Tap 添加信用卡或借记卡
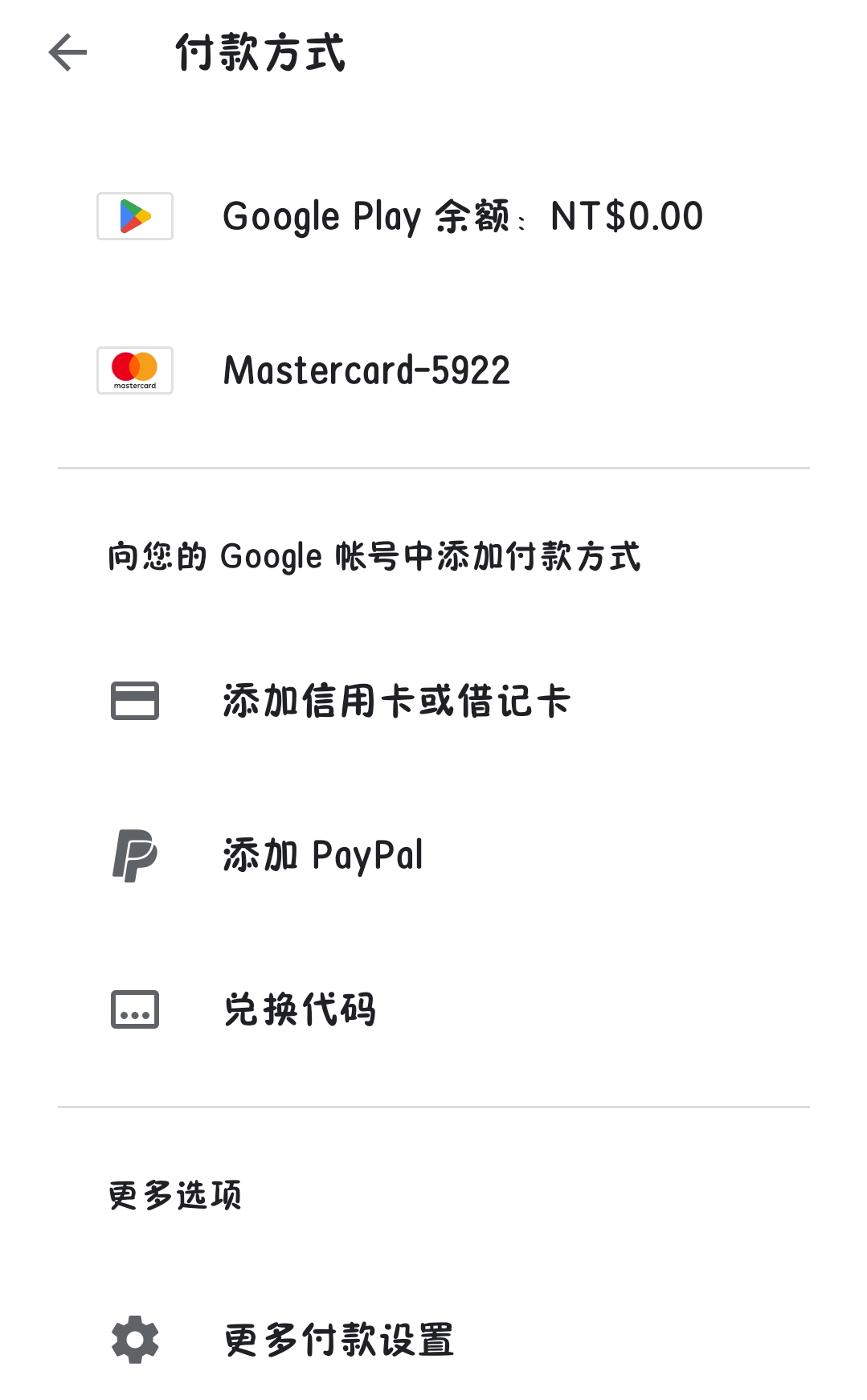867x1400 pixels. click(x=434, y=701)
